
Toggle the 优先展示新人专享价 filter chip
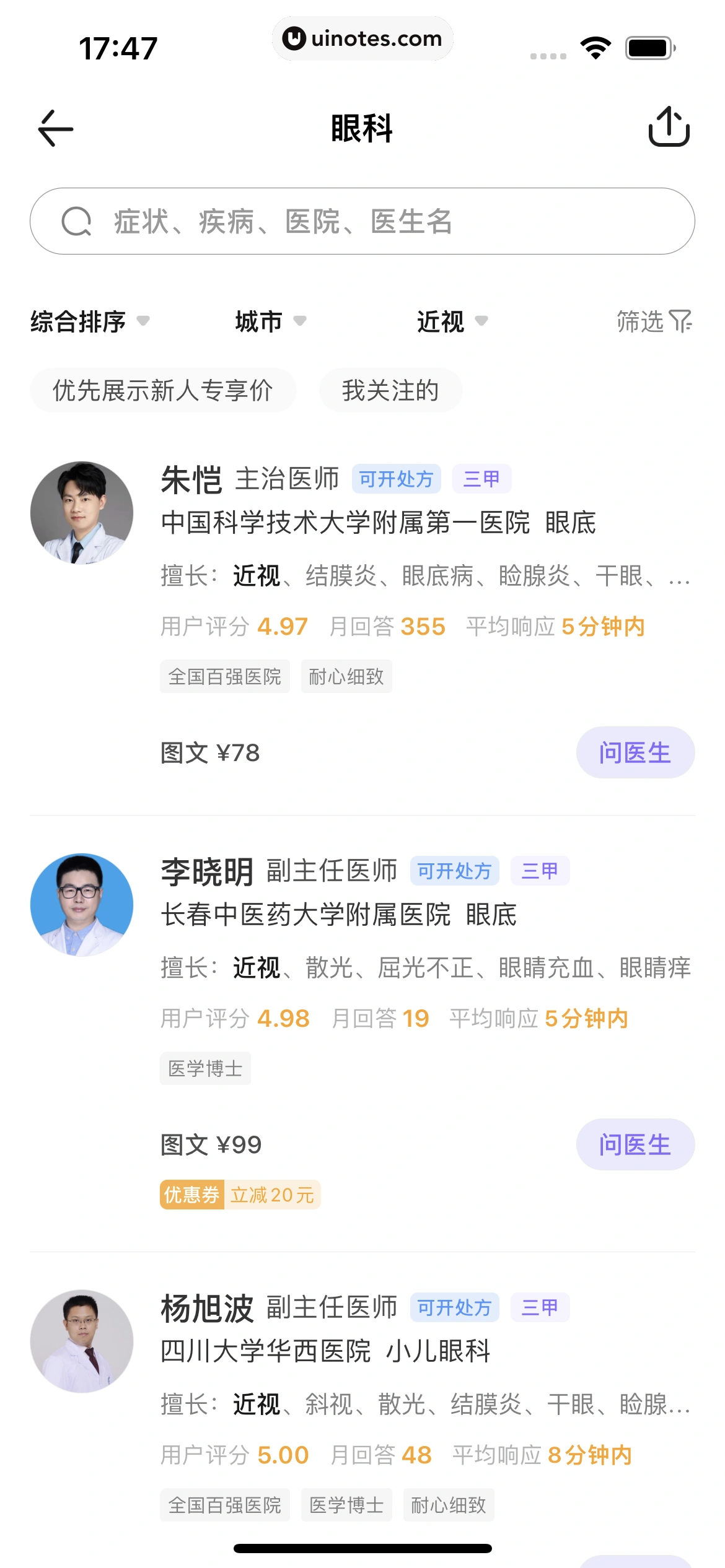pos(163,390)
